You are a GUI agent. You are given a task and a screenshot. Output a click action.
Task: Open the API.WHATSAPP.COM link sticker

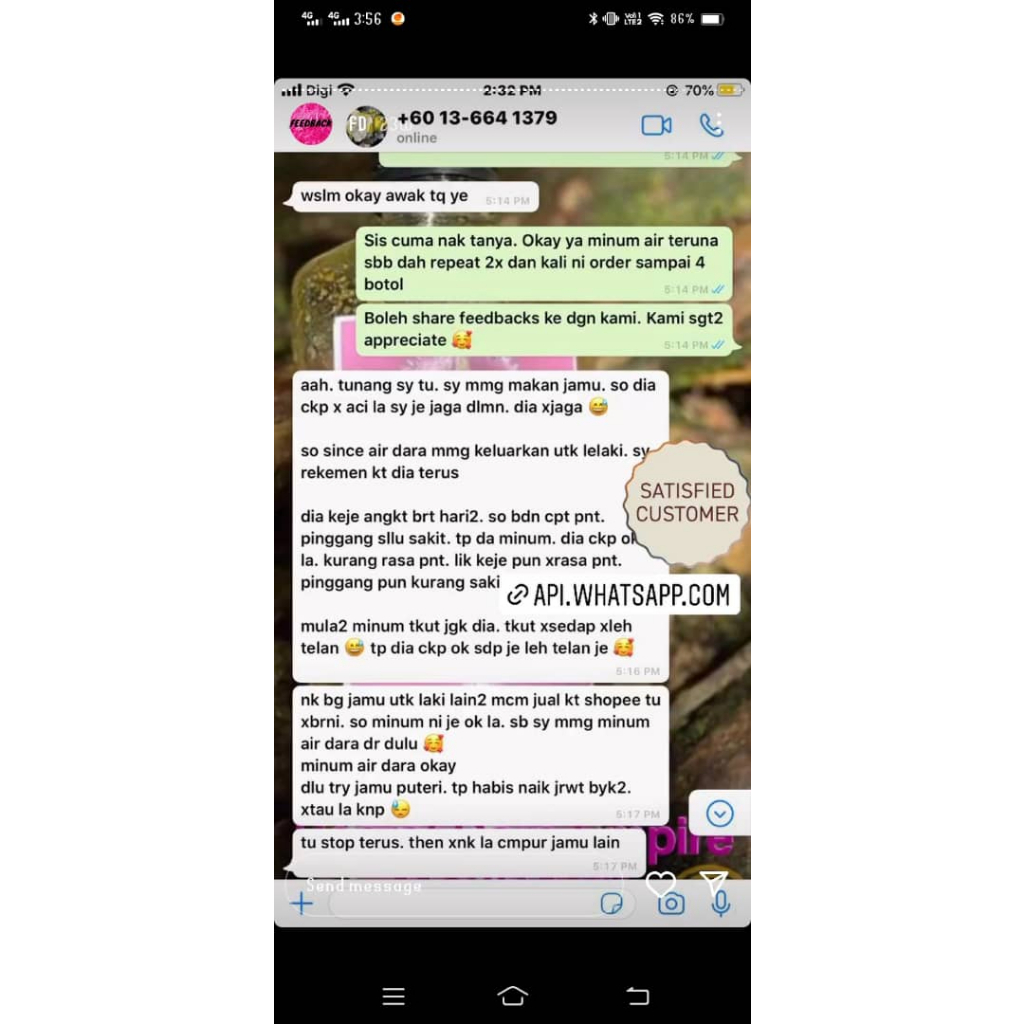pyautogui.click(x=620, y=595)
